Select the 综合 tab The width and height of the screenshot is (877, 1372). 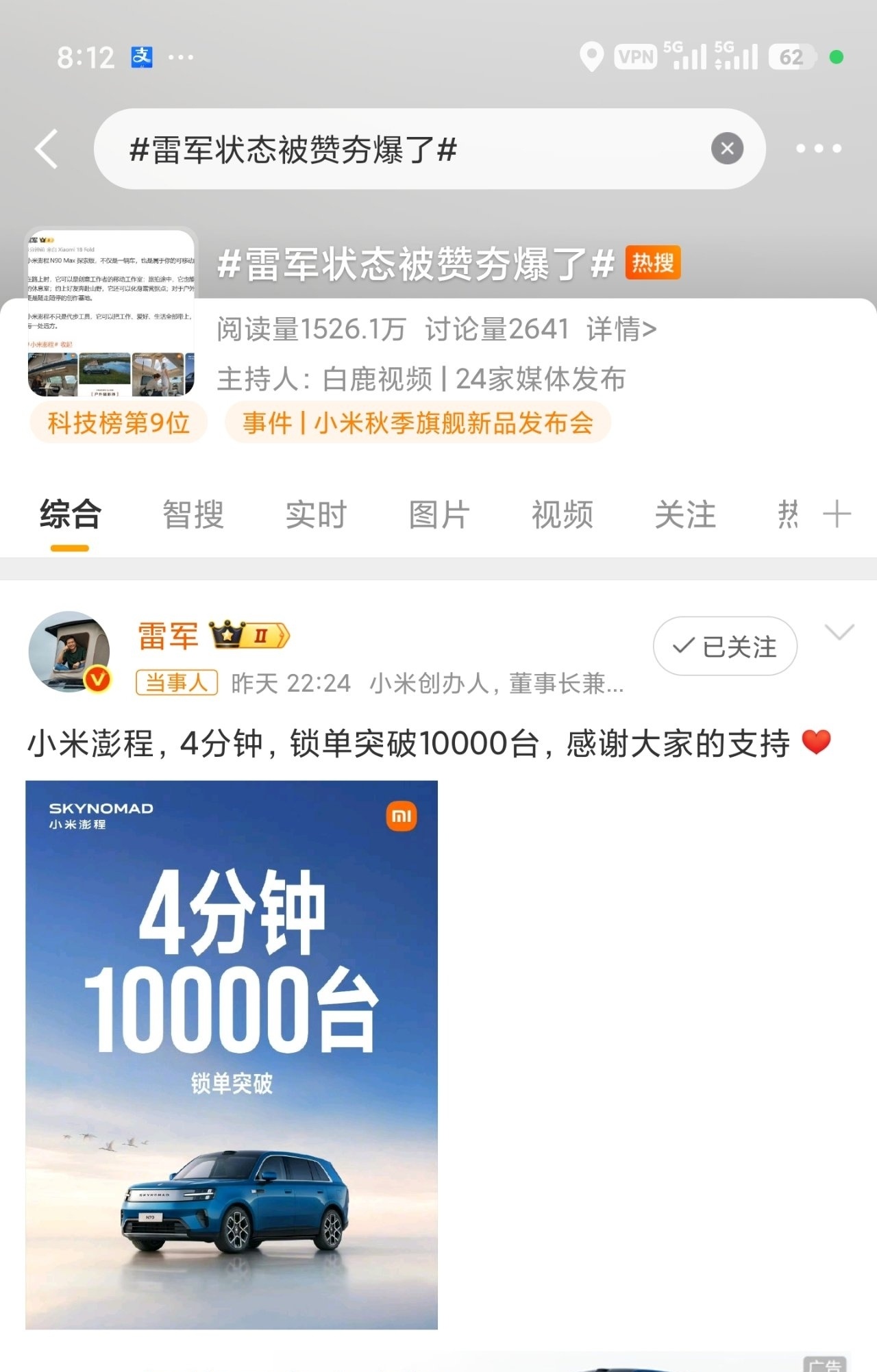pyautogui.click(x=71, y=514)
